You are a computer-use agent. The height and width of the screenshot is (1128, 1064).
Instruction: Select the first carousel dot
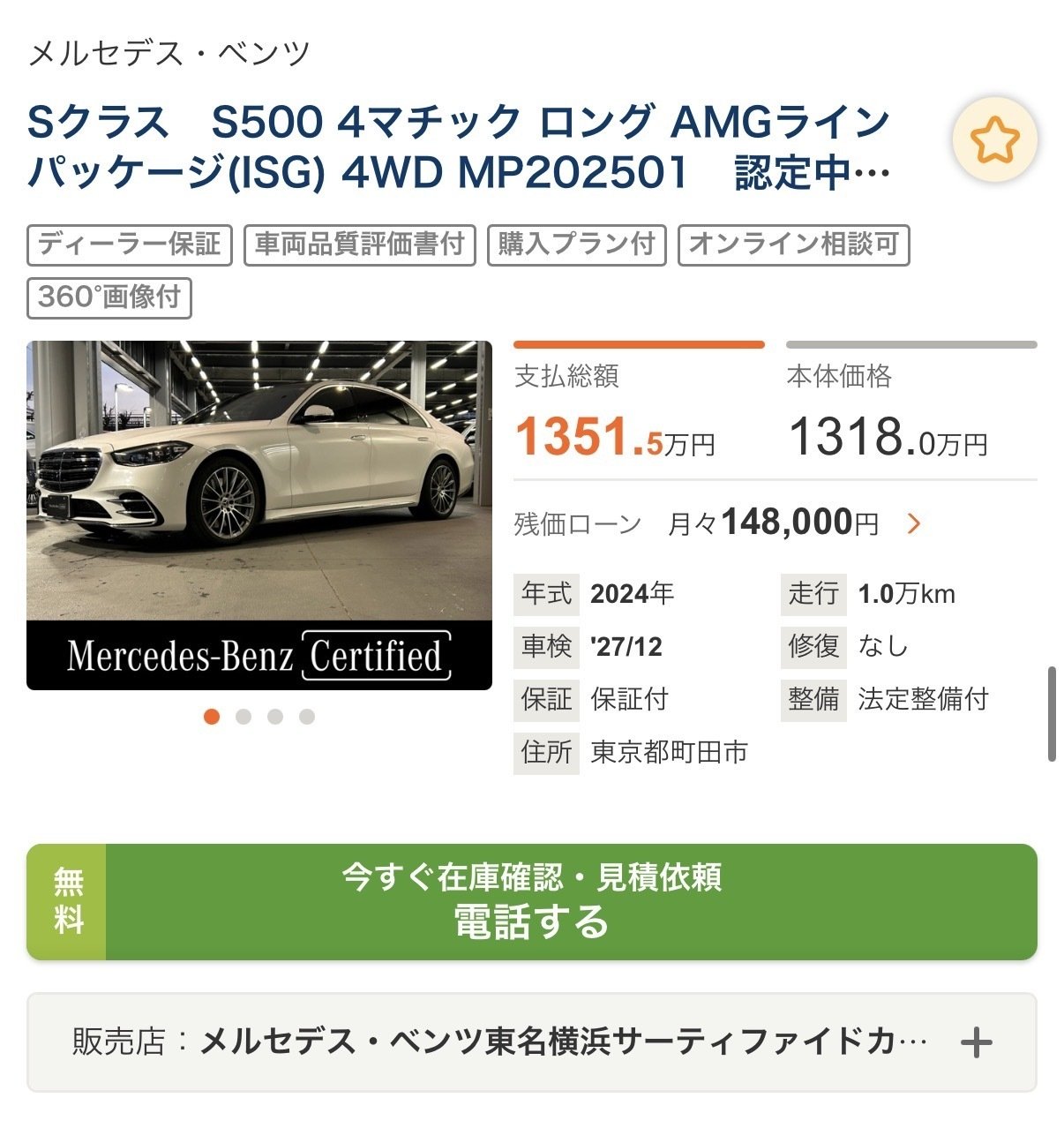point(212,717)
